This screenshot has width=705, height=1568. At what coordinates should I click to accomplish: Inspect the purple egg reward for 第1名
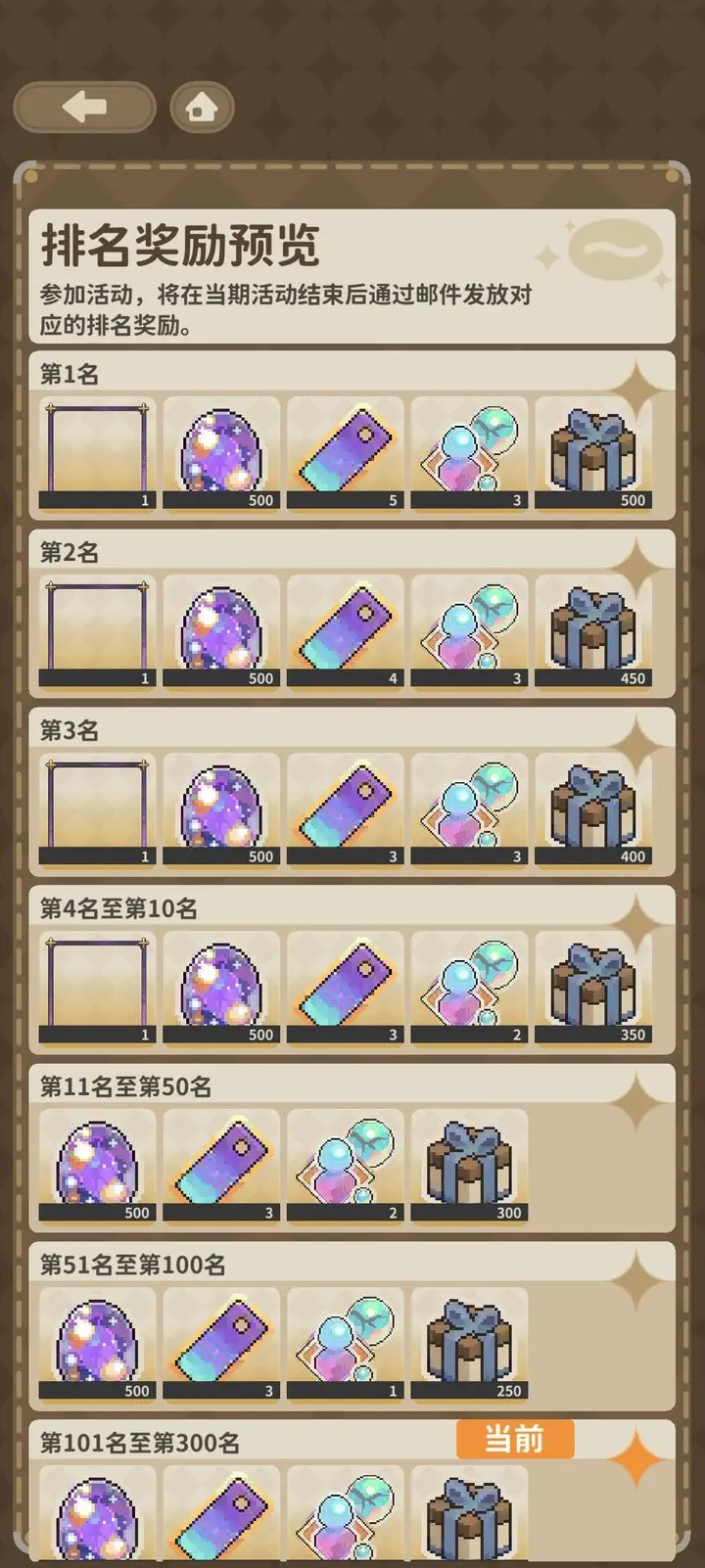[x=221, y=452]
